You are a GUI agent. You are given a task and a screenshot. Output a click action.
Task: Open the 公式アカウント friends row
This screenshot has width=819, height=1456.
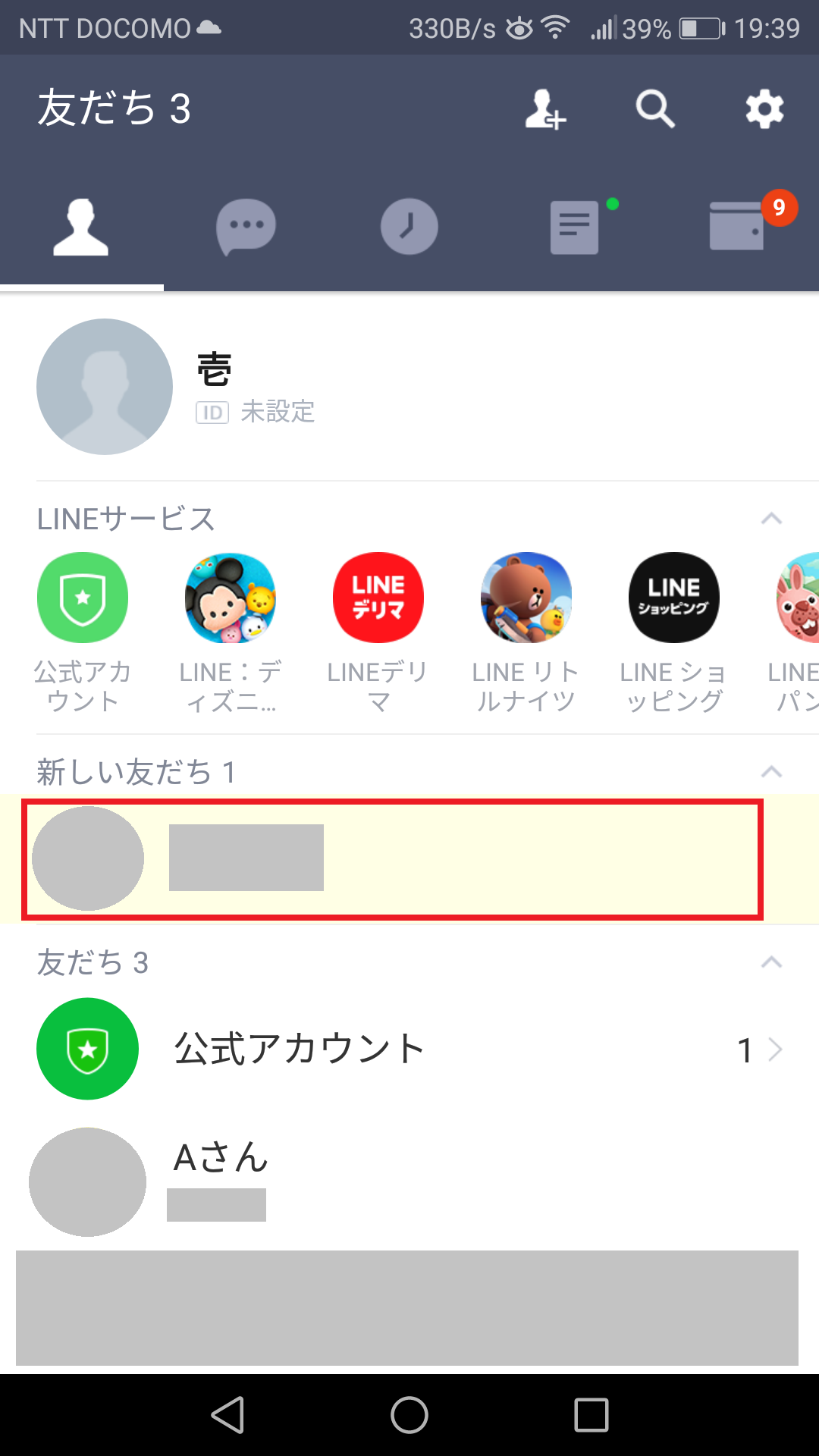pyautogui.click(x=409, y=1049)
